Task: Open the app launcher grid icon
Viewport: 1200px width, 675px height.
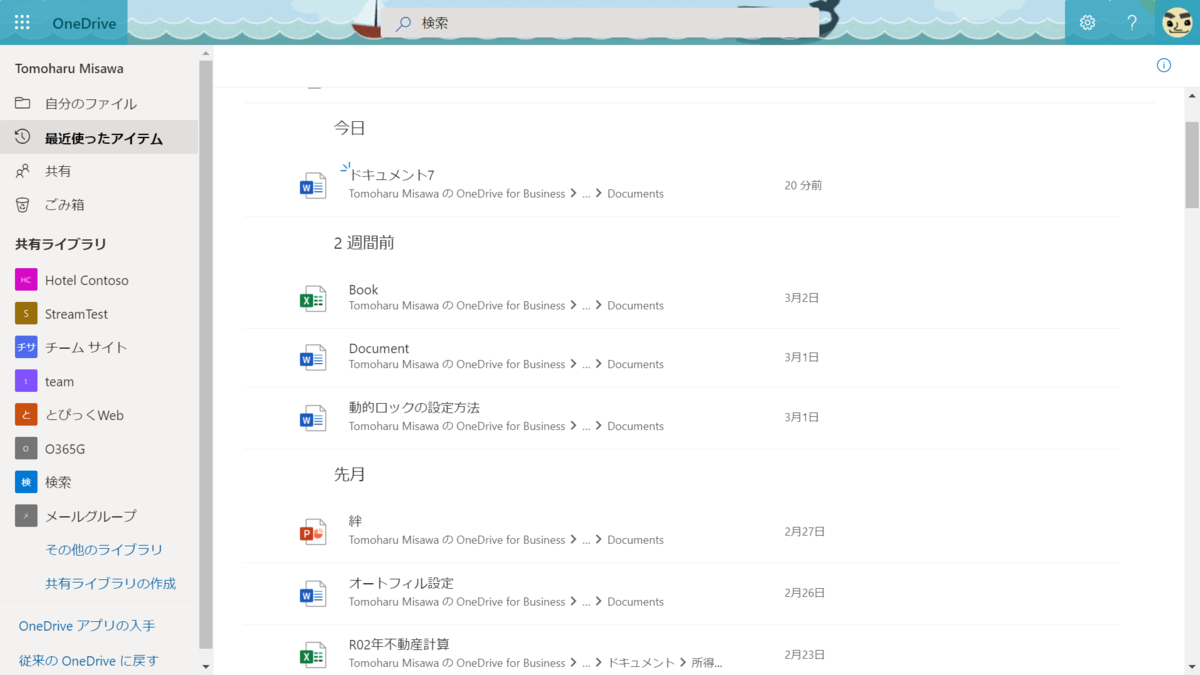Action: (22, 22)
